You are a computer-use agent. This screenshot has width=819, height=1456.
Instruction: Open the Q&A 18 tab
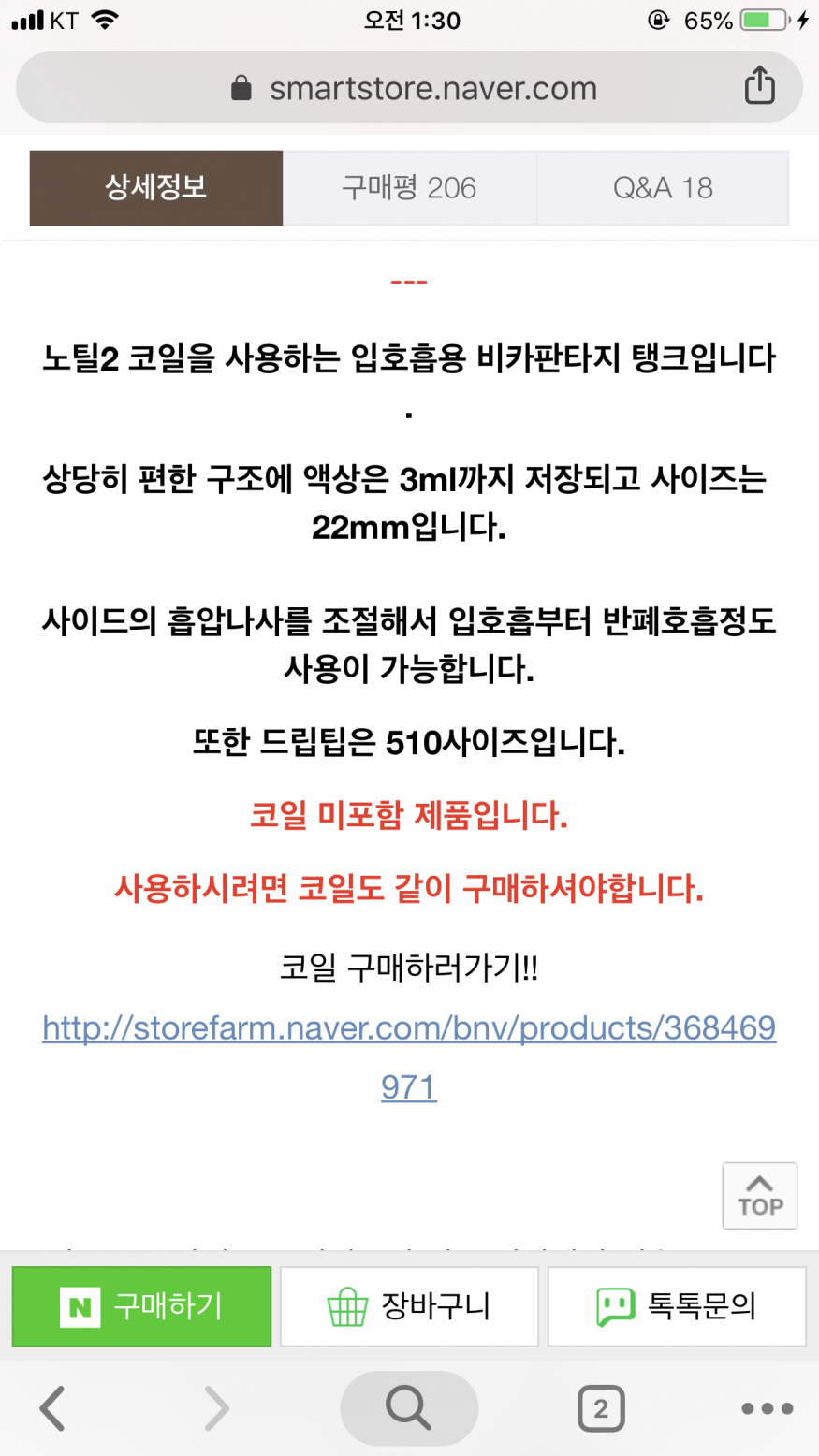pyautogui.click(x=663, y=187)
